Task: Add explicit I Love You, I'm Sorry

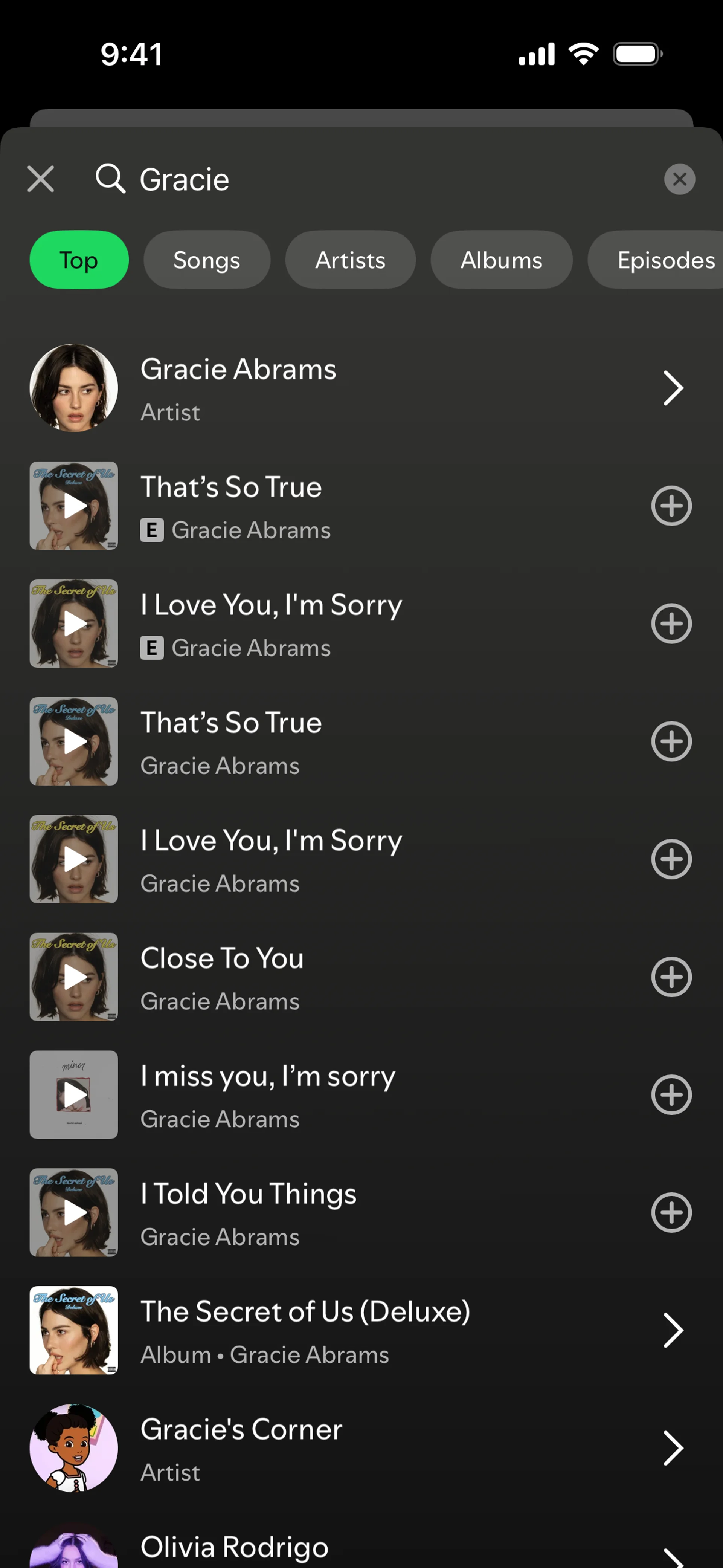Action: click(x=671, y=623)
